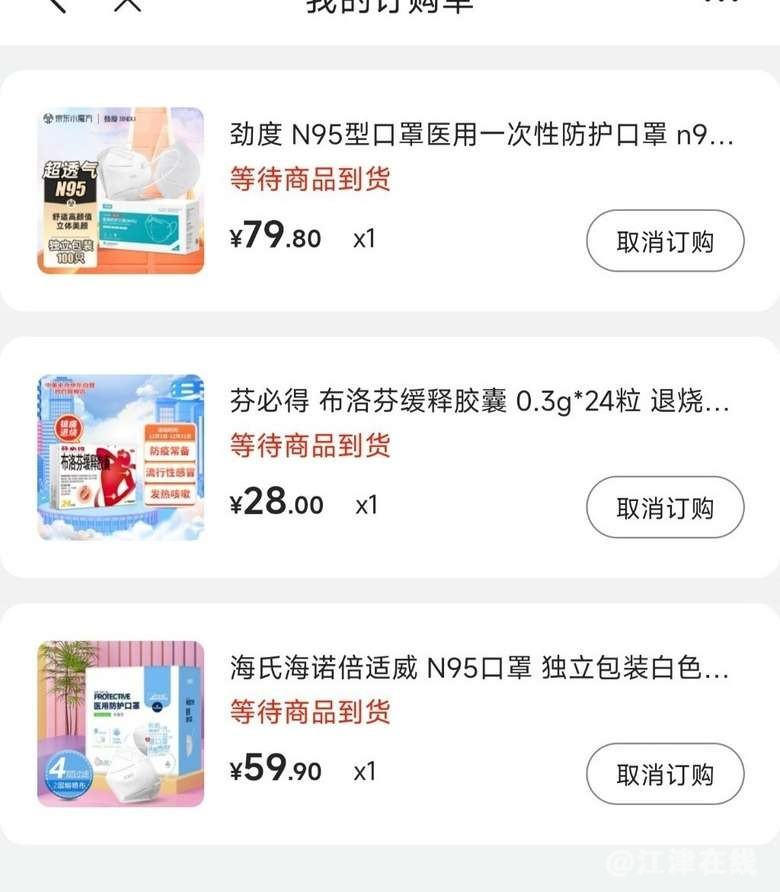Cancel the 海氏海诺 N95 mask order

(664, 774)
